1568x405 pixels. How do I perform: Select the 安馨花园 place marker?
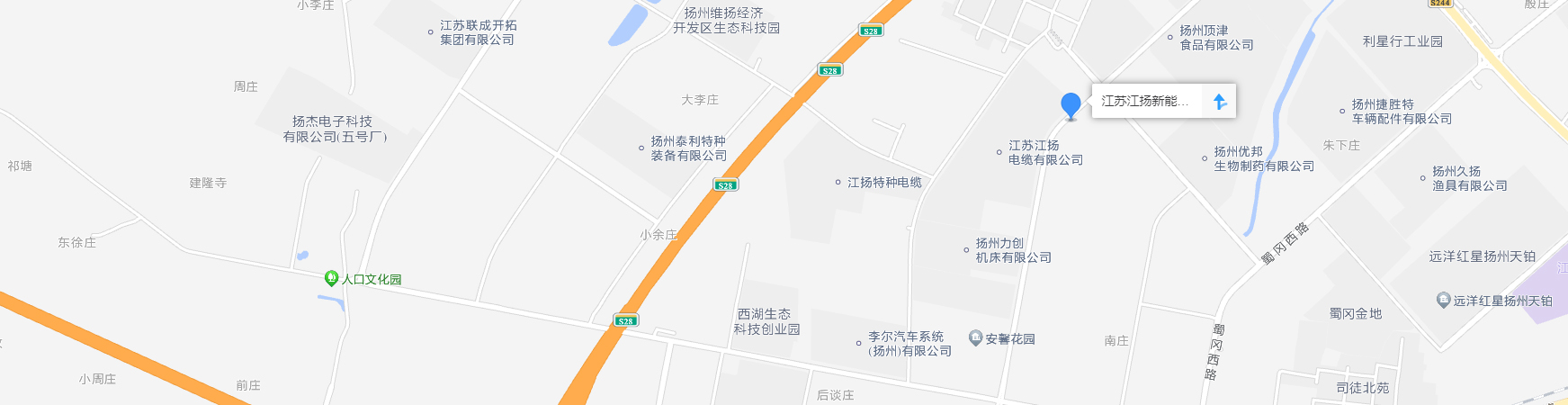[975, 338]
